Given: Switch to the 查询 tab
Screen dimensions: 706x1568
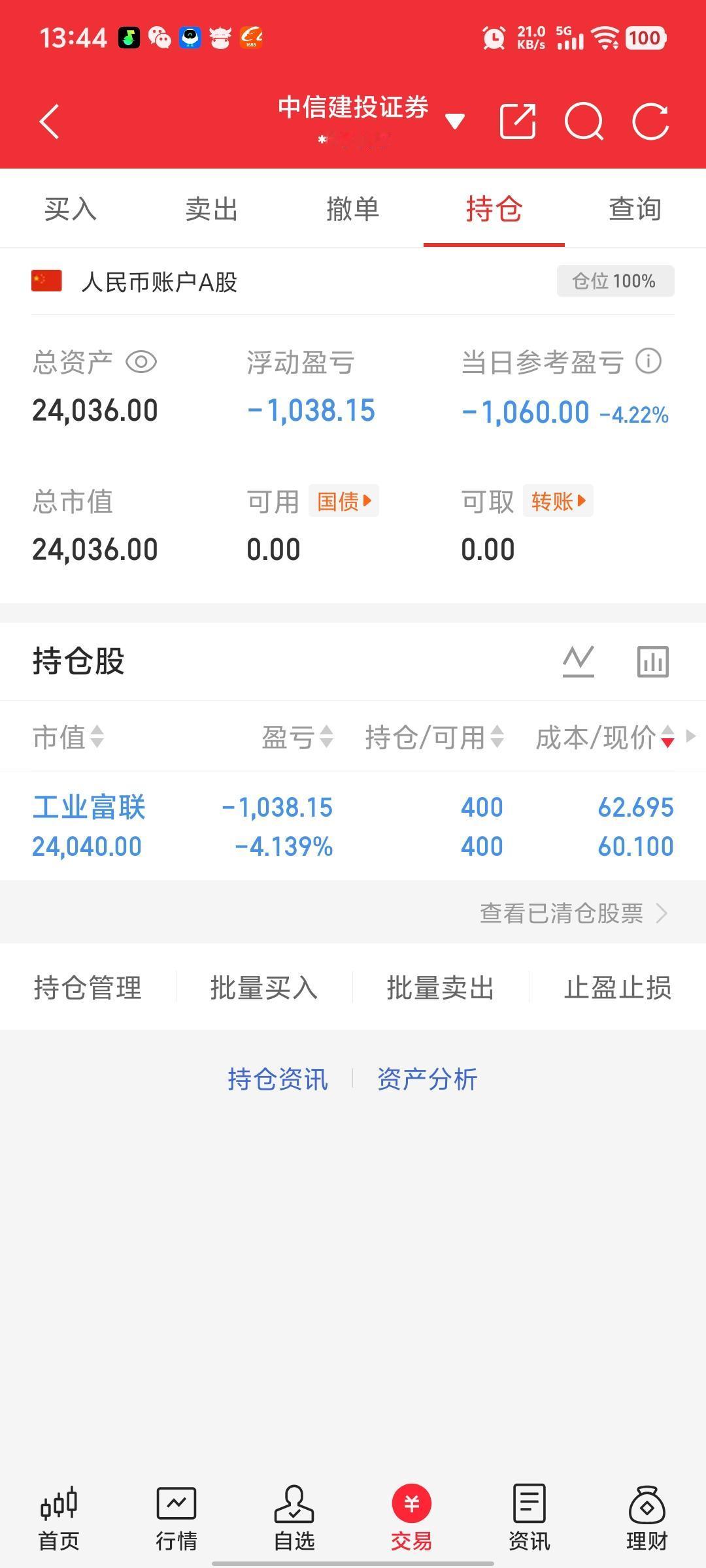Looking at the screenshot, I should point(634,209).
